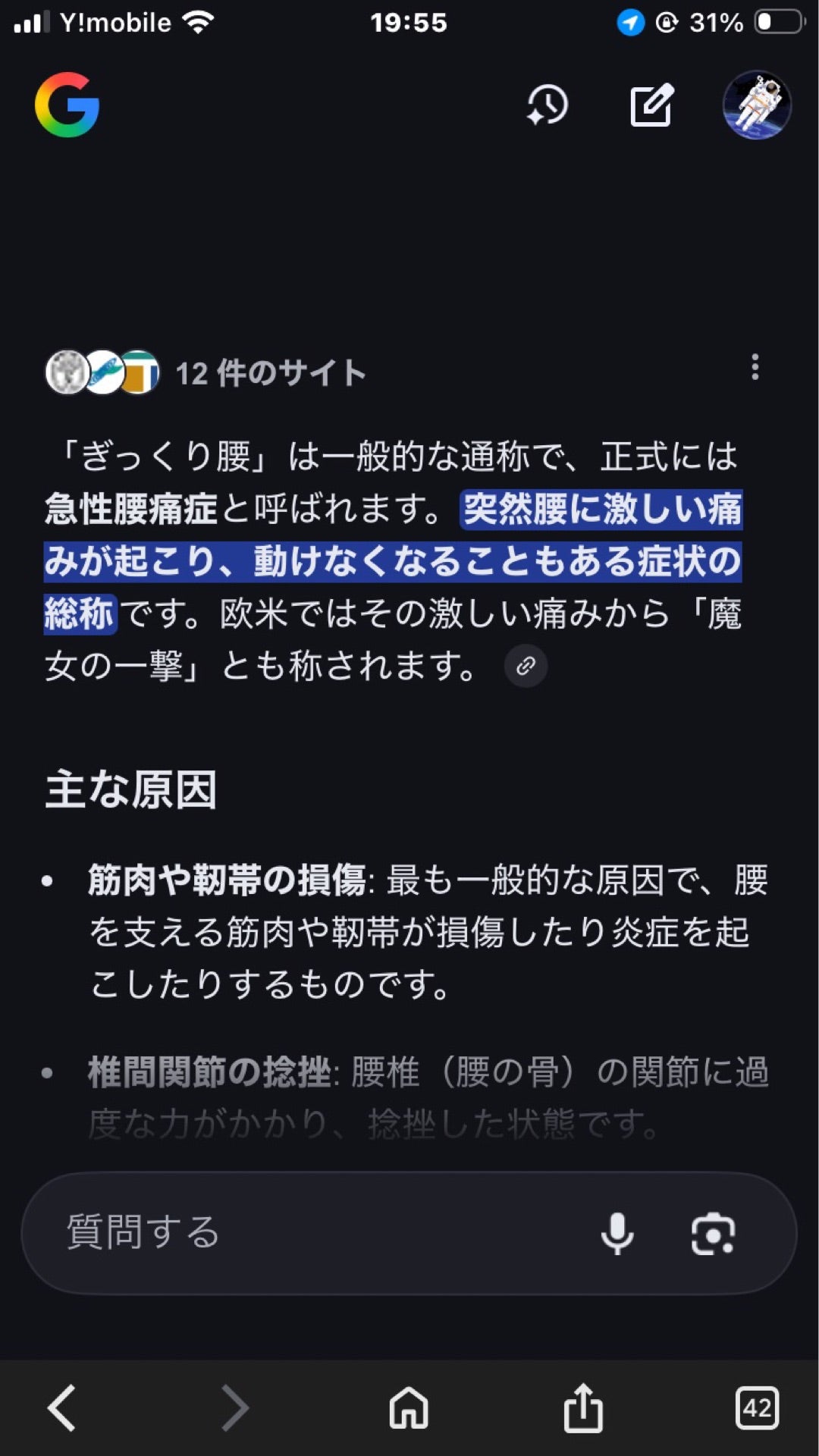Start a new conversation with the compose icon
The width and height of the screenshot is (819, 1456).
652,106
